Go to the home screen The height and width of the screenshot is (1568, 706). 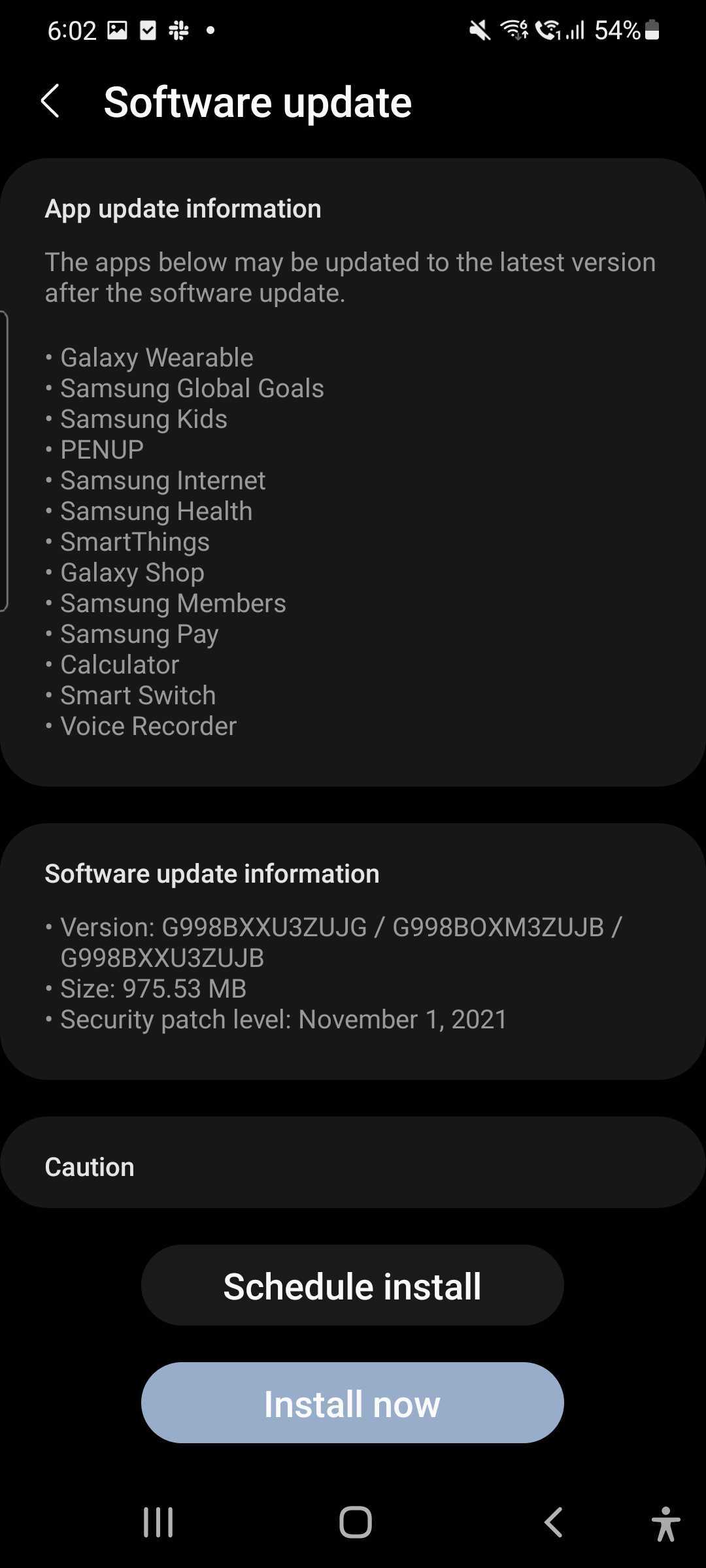(355, 1522)
